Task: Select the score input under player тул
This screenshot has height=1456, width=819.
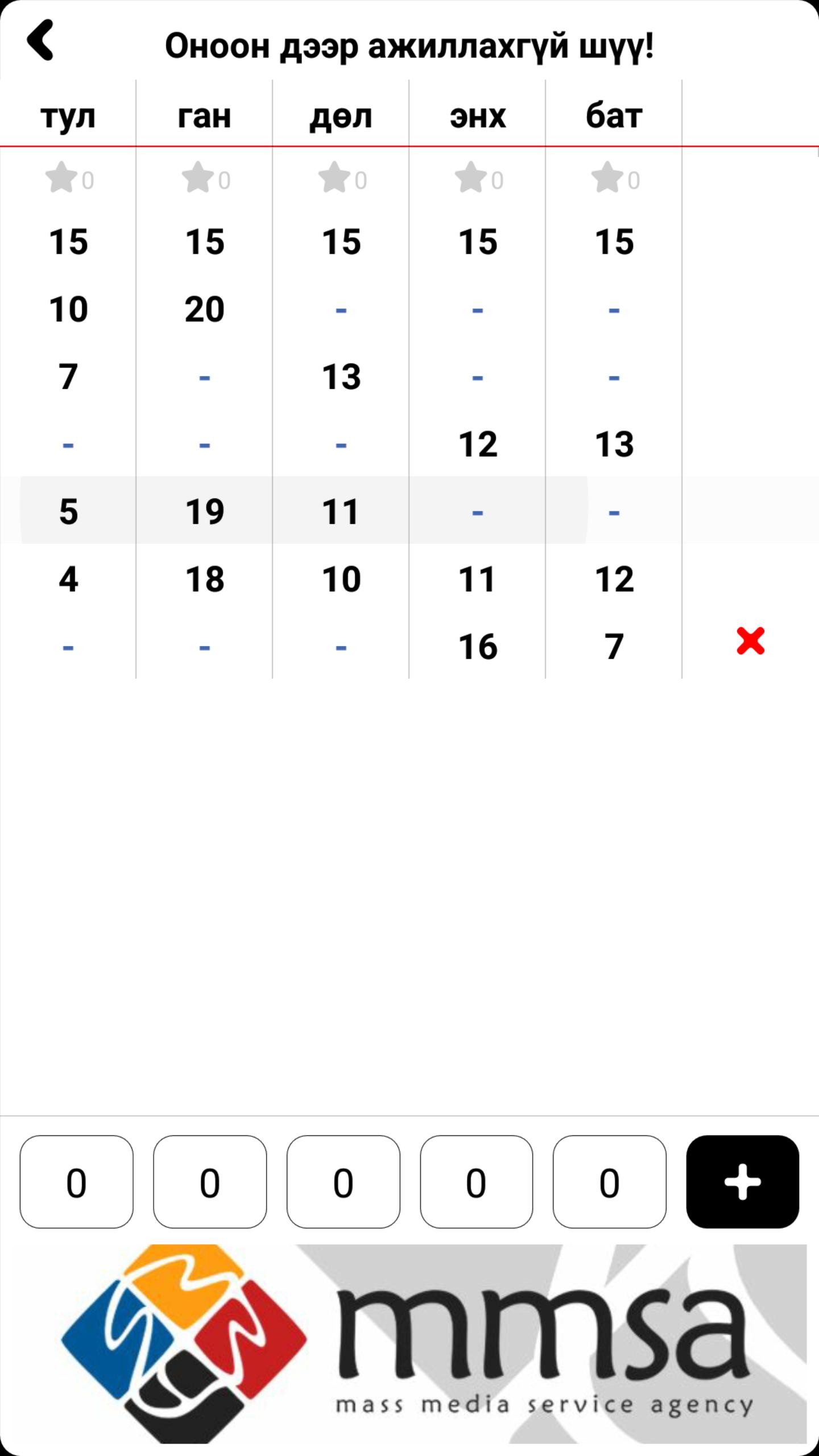Action: 76,1181
